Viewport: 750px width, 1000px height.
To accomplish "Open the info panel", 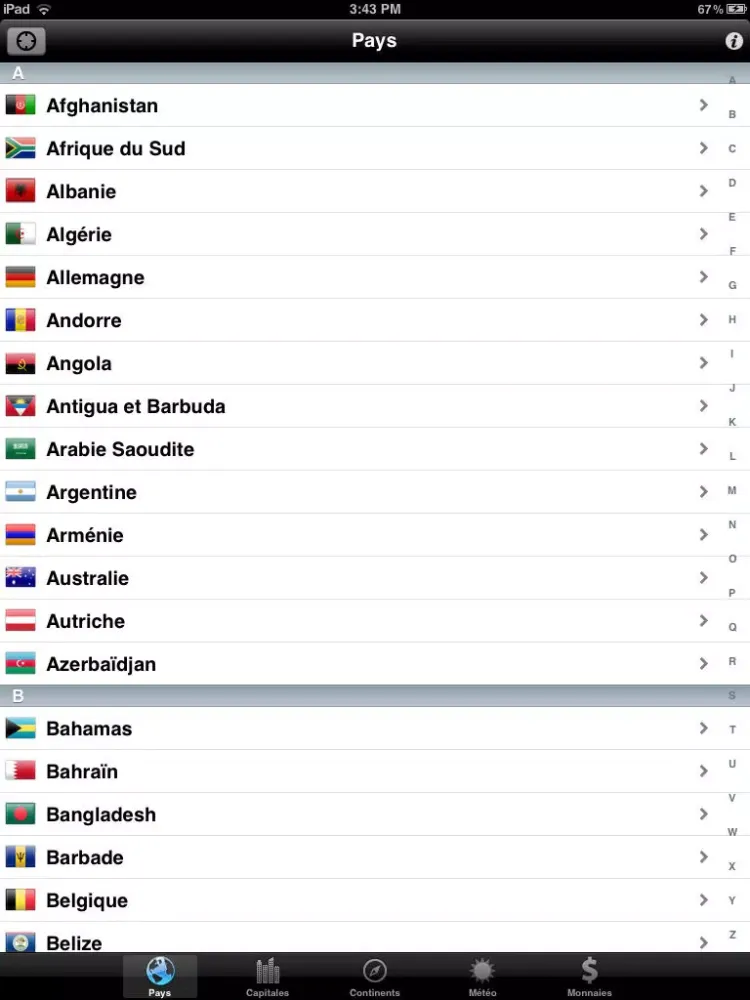I will [x=733, y=41].
